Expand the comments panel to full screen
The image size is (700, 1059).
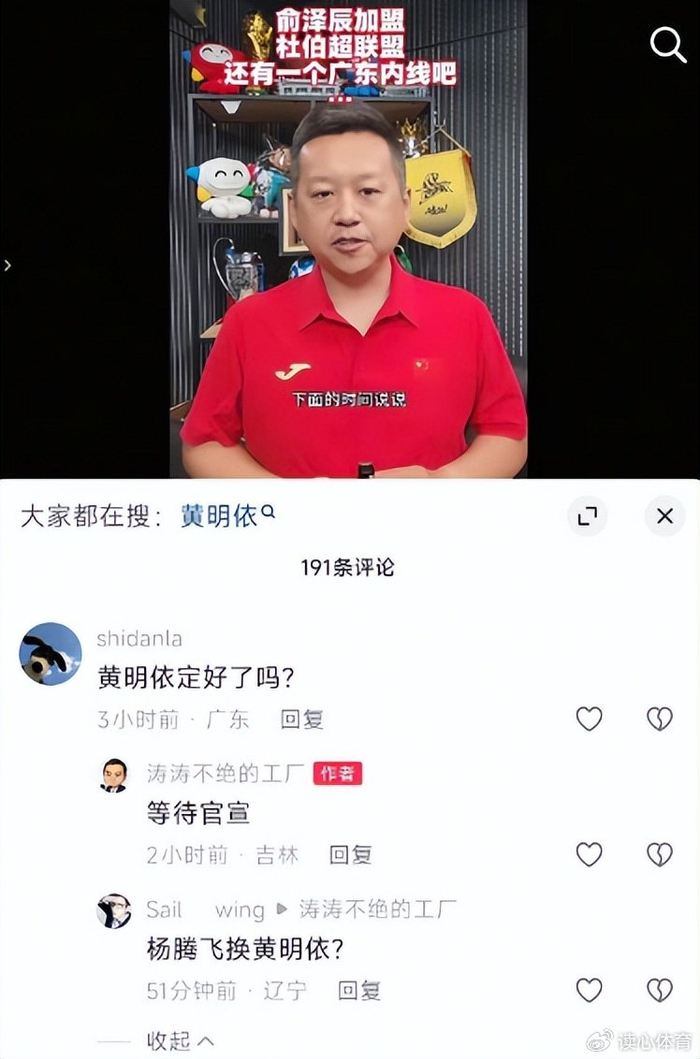tap(587, 516)
